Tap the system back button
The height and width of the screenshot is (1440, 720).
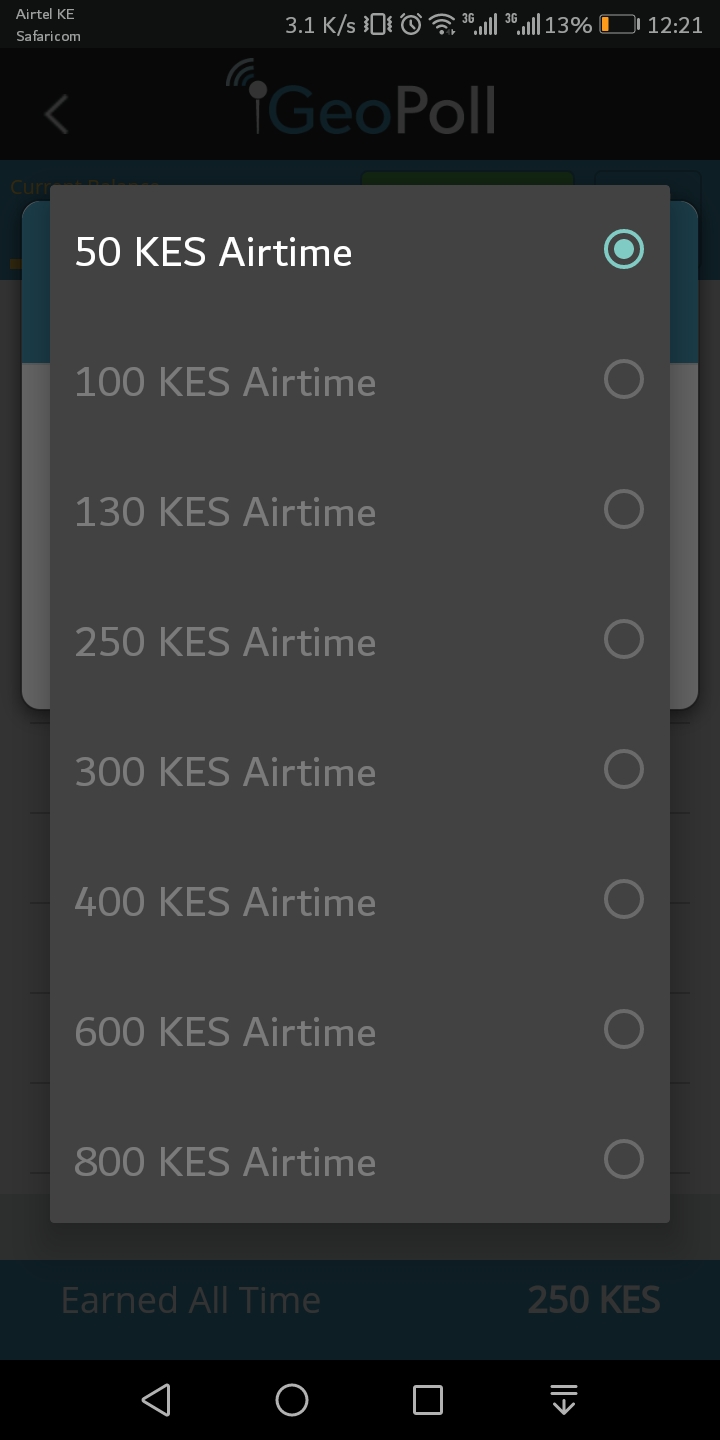pyautogui.click(x=156, y=1399)
